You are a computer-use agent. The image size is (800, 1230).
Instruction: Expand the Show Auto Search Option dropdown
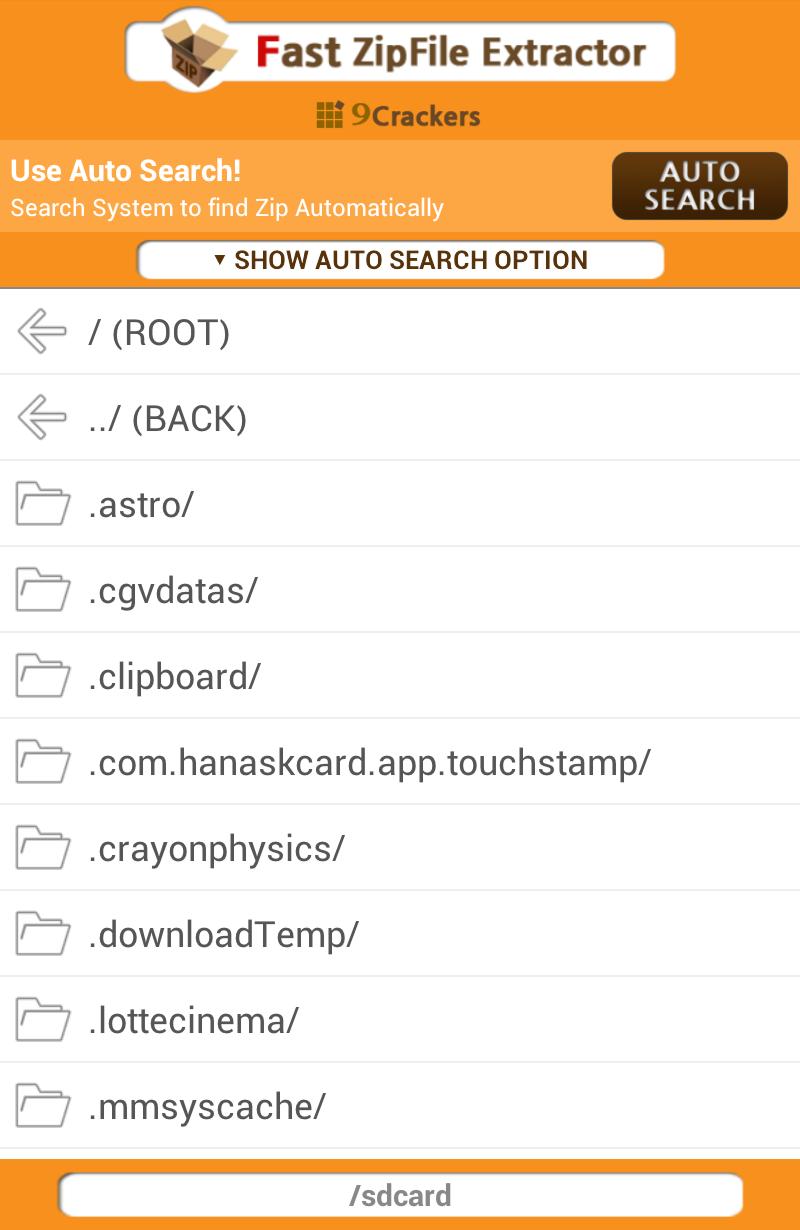pyautogui.click(x=400, y=260)
